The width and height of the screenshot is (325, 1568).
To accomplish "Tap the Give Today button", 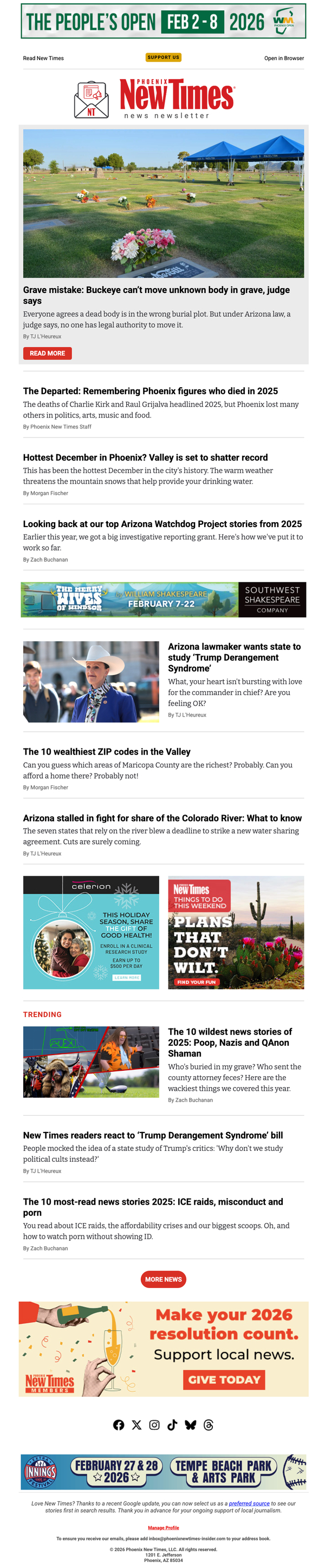I will [x=223, y=1380].
